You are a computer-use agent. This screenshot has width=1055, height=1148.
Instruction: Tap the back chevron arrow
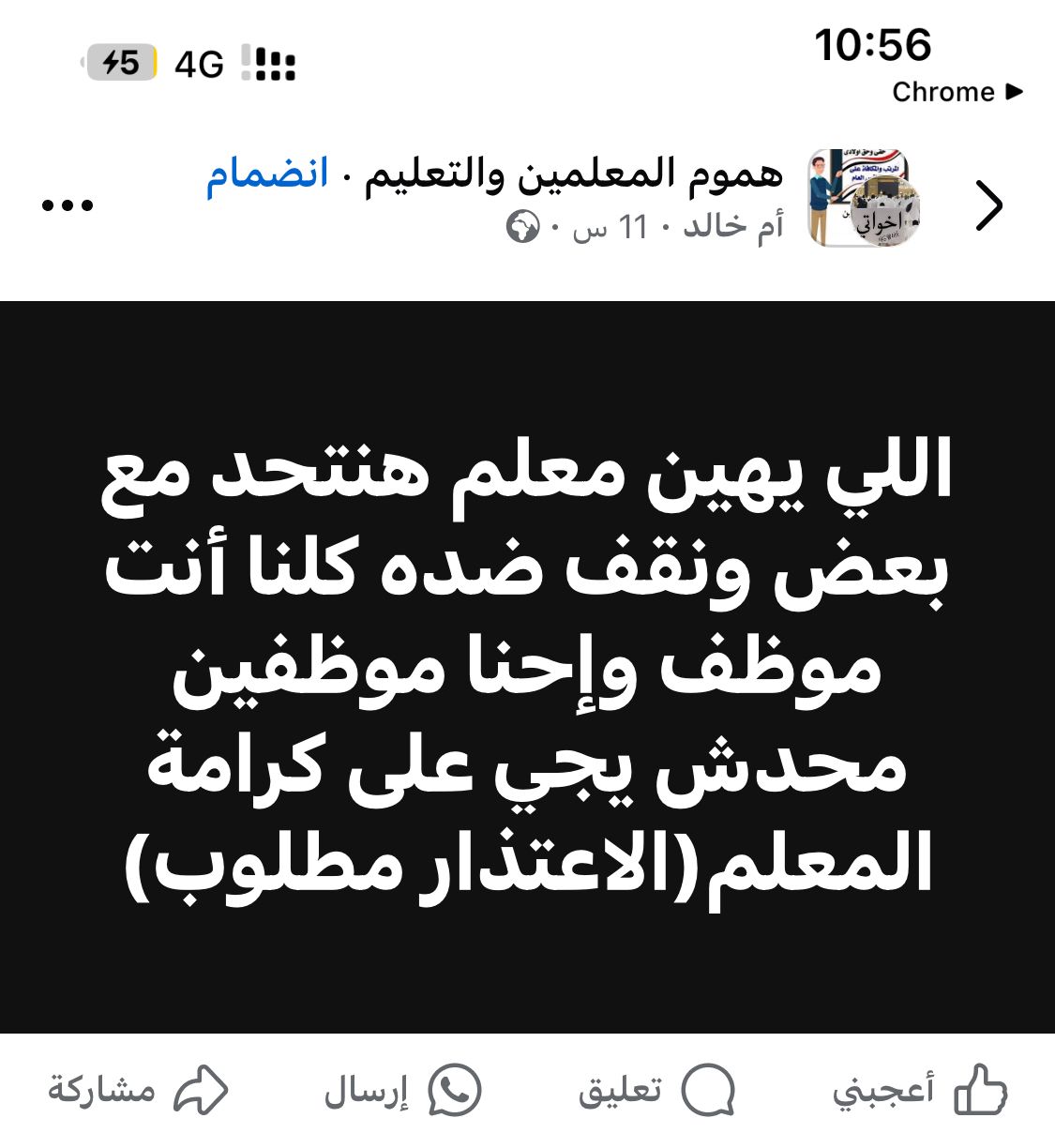[x=987, y=204]
